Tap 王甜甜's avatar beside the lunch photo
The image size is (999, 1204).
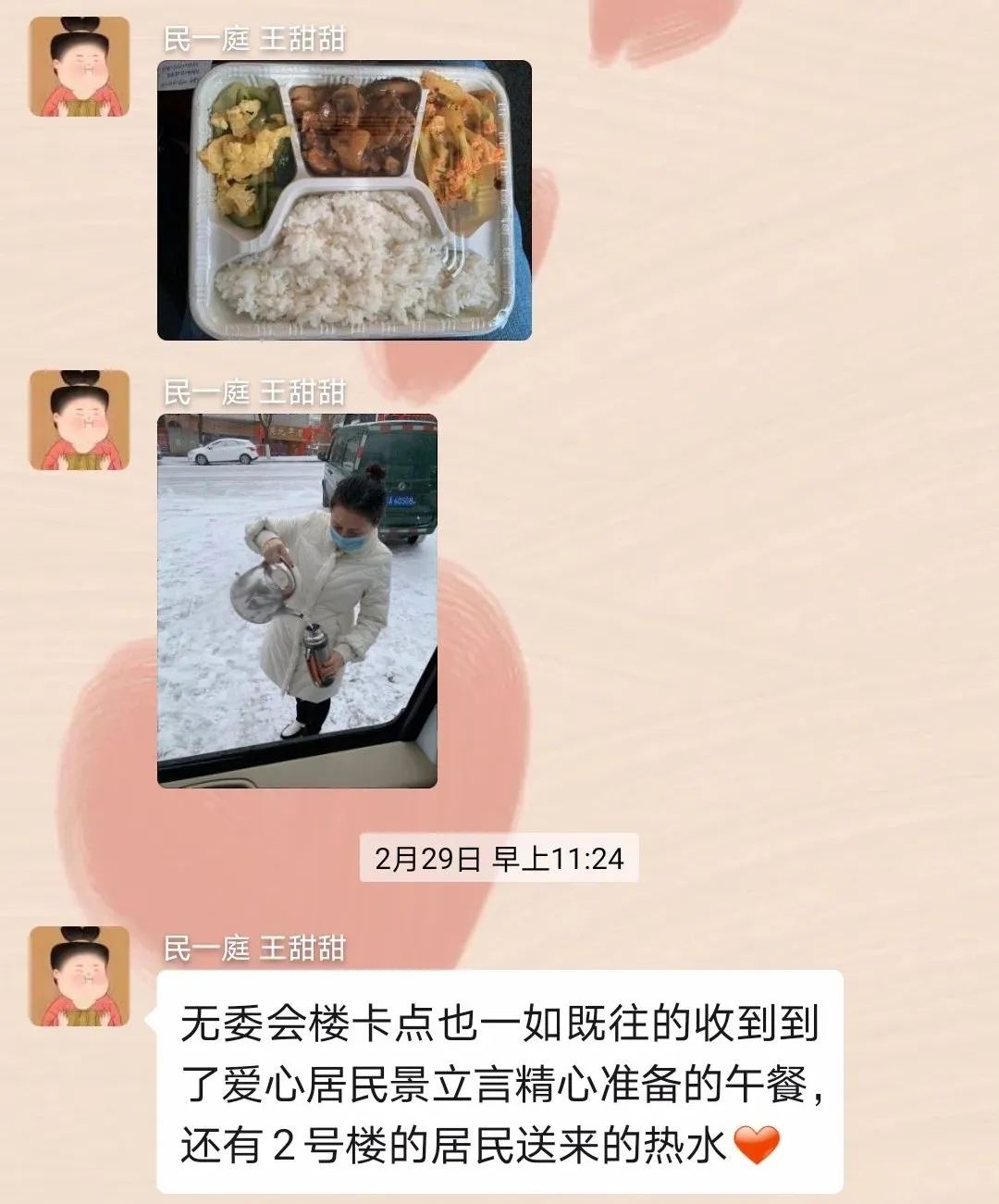click(x=80, y=67)
